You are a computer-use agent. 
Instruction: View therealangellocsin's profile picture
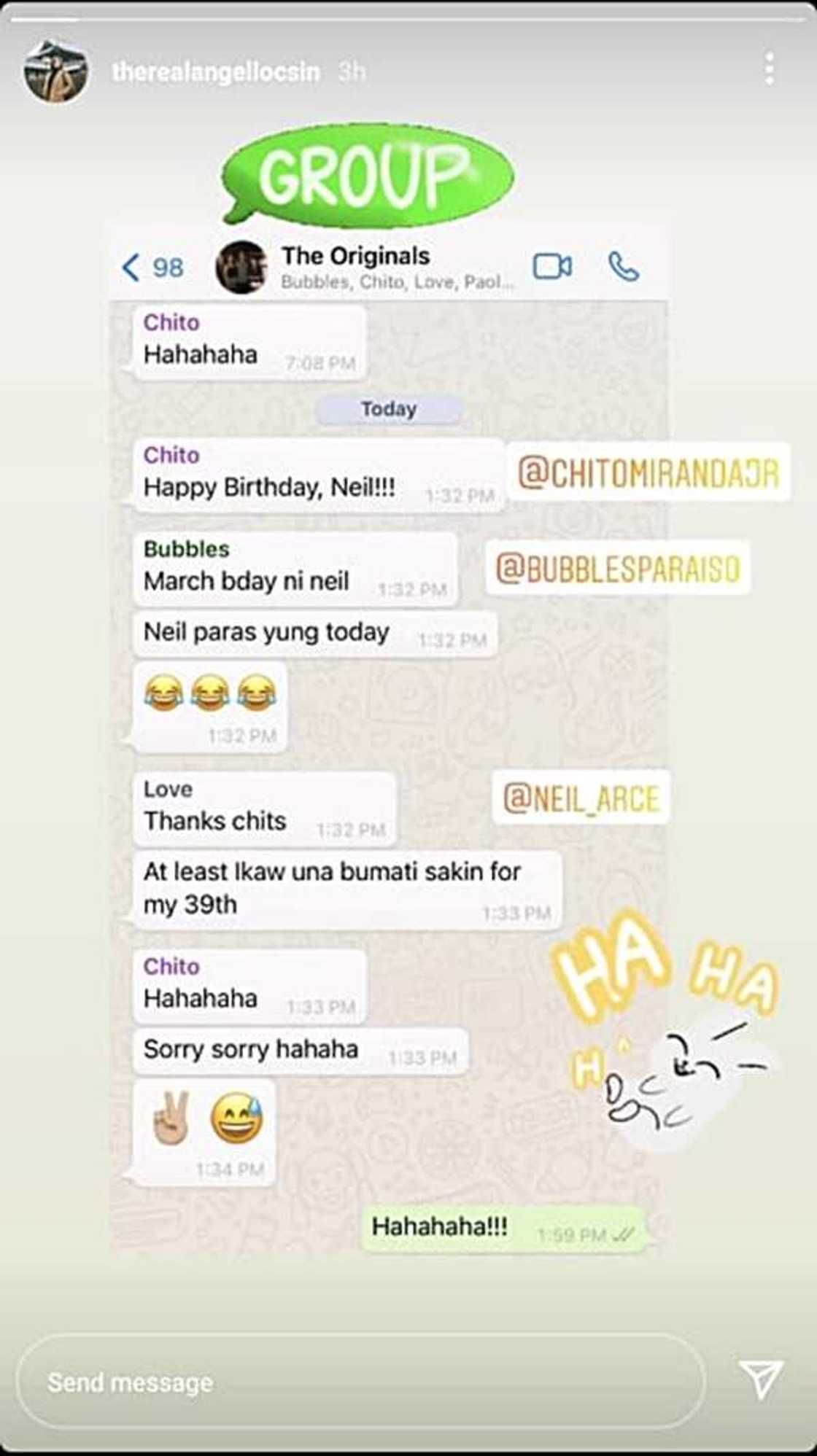[55, 71]
